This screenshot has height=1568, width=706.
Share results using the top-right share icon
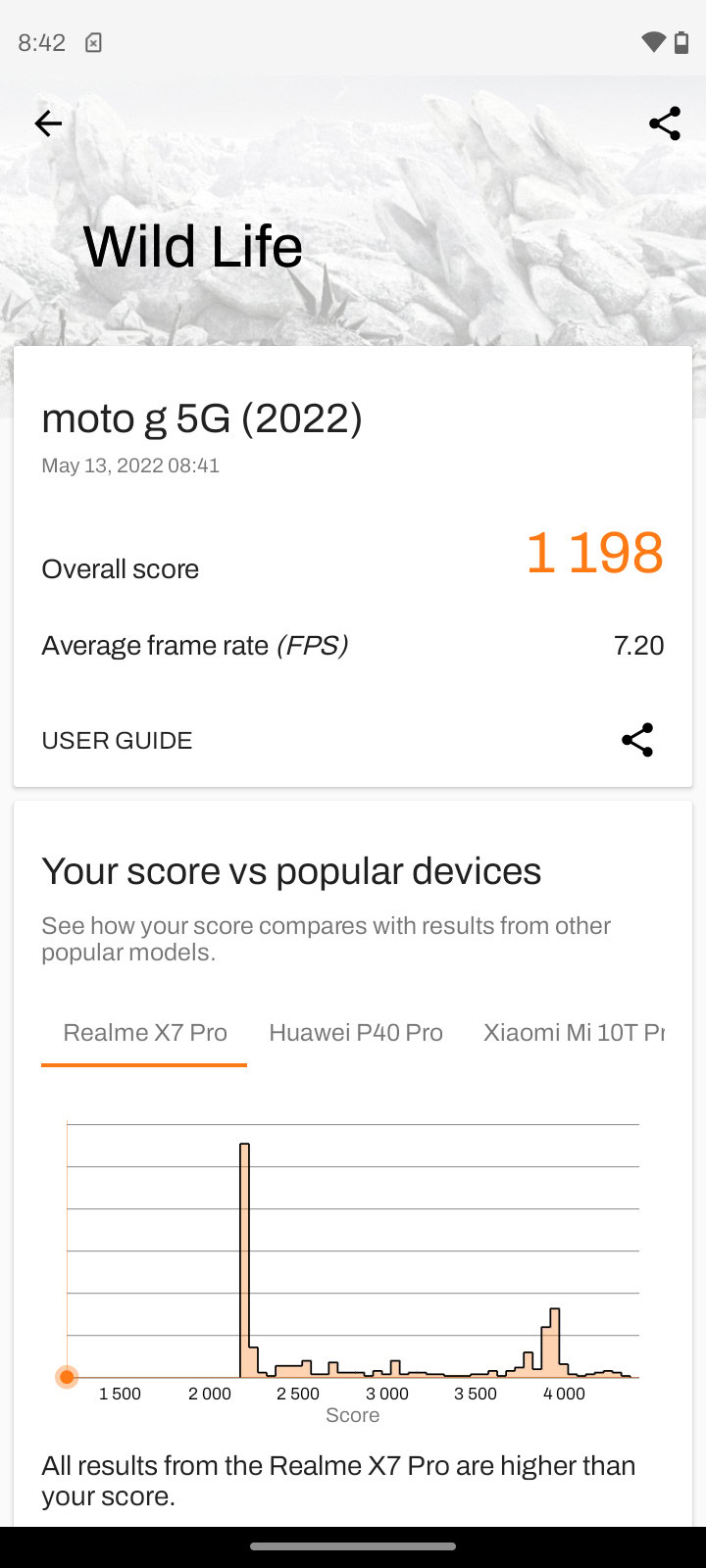(665, 123)
